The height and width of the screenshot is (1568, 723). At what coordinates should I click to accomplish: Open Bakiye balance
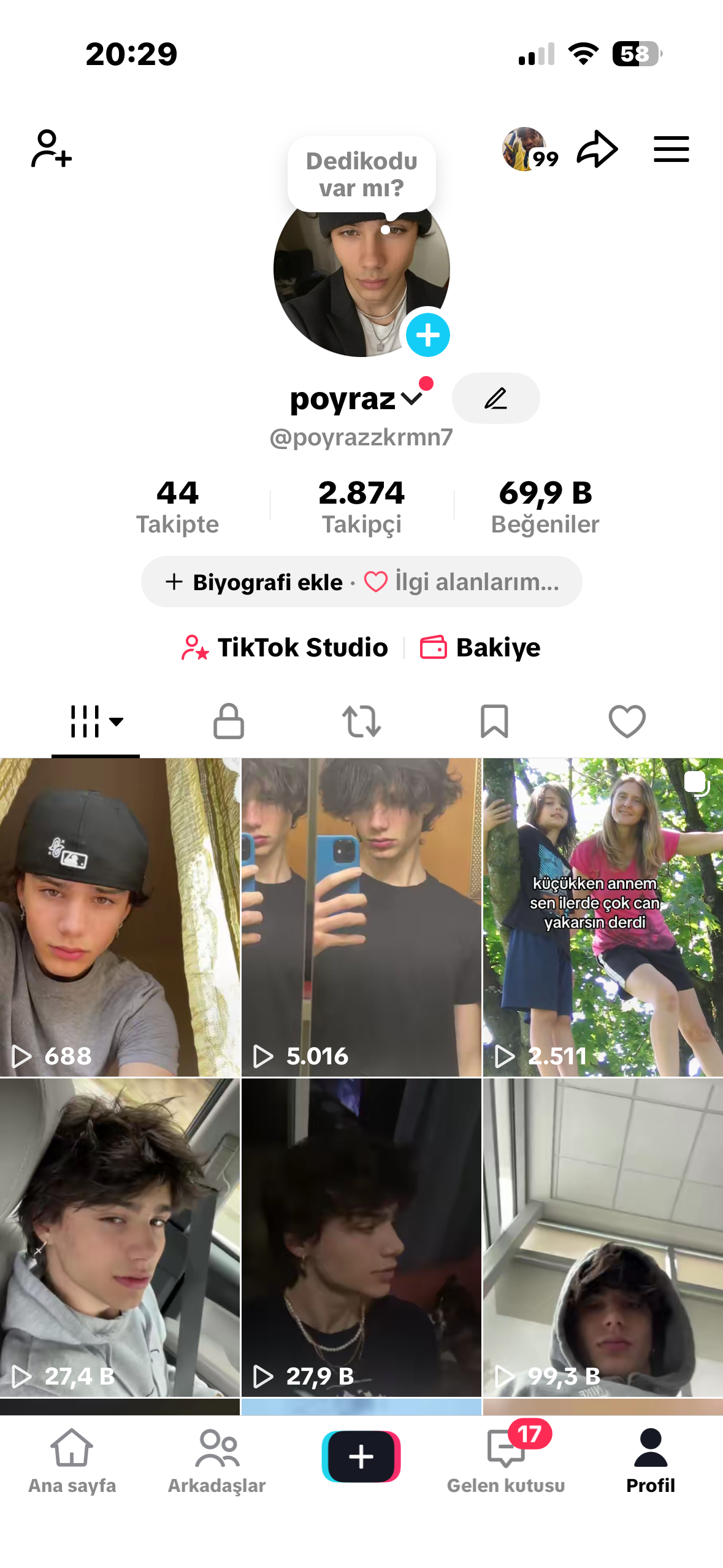(x=481, y=647)
